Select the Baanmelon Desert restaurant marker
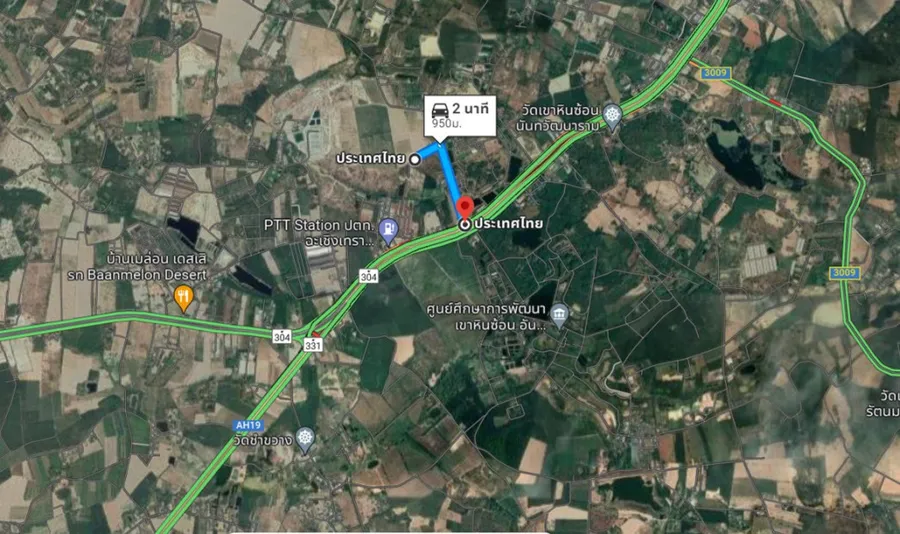 (x=183, y=295)
